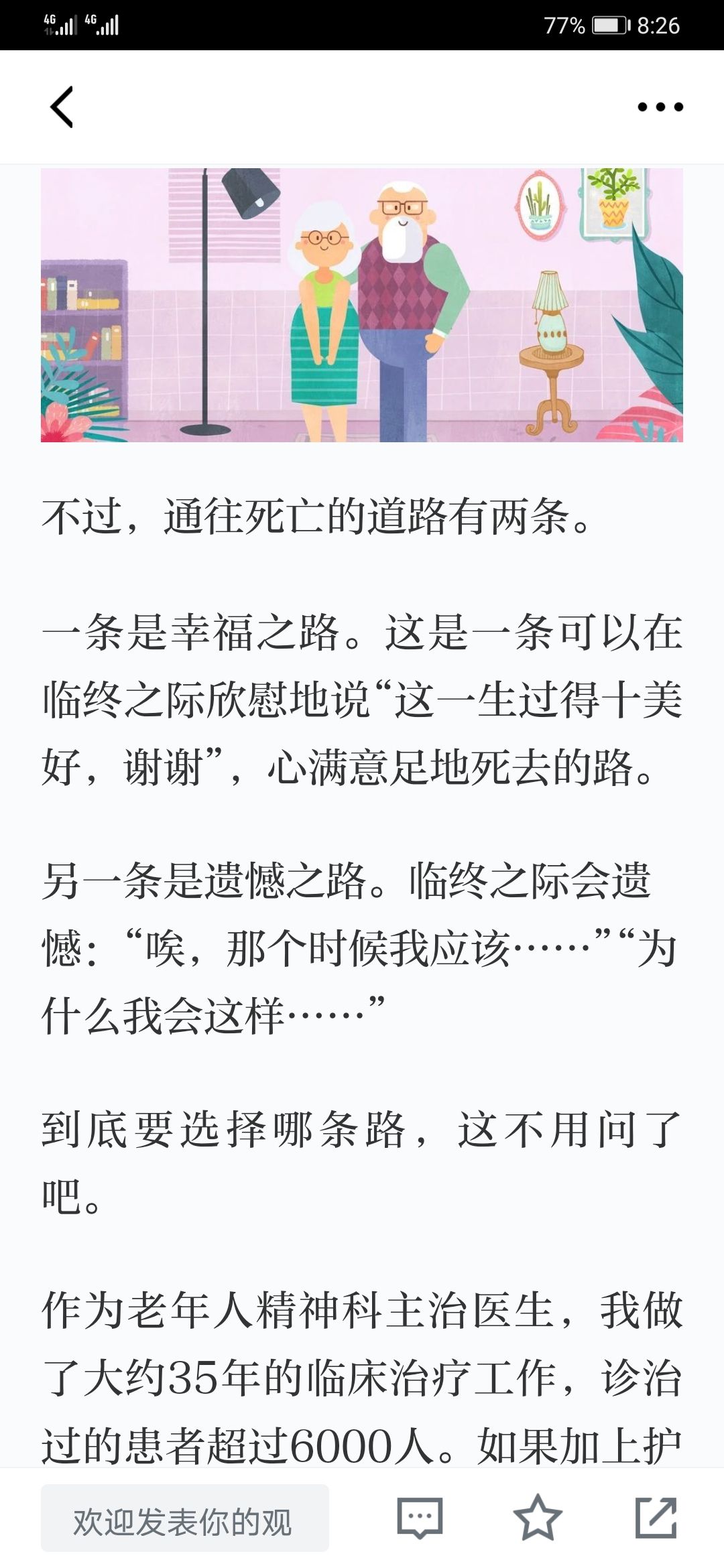Screen dimensions: 724x1568
Task: Go back with the top-left arrow
Action: [62, 107]
